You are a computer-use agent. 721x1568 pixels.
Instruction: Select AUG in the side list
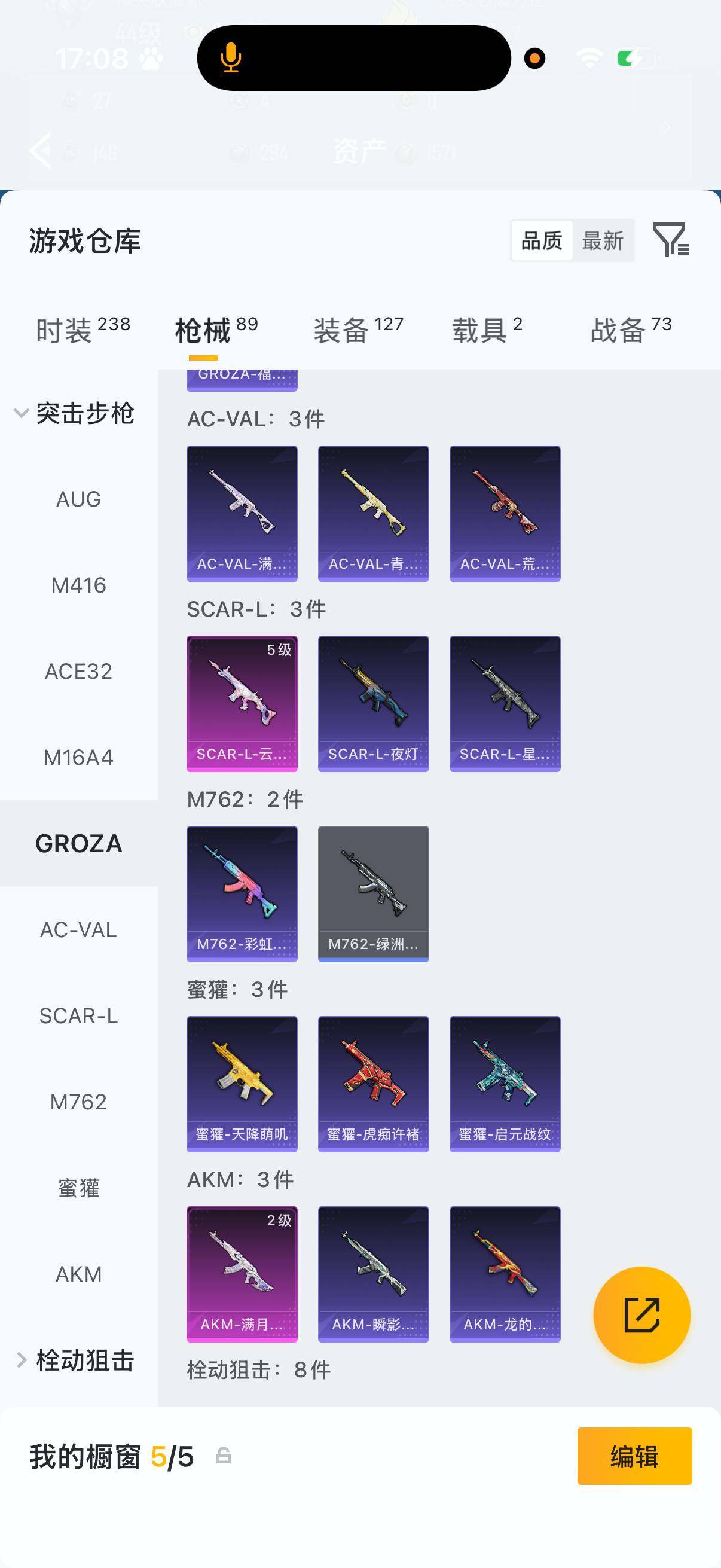click(78, 499)
